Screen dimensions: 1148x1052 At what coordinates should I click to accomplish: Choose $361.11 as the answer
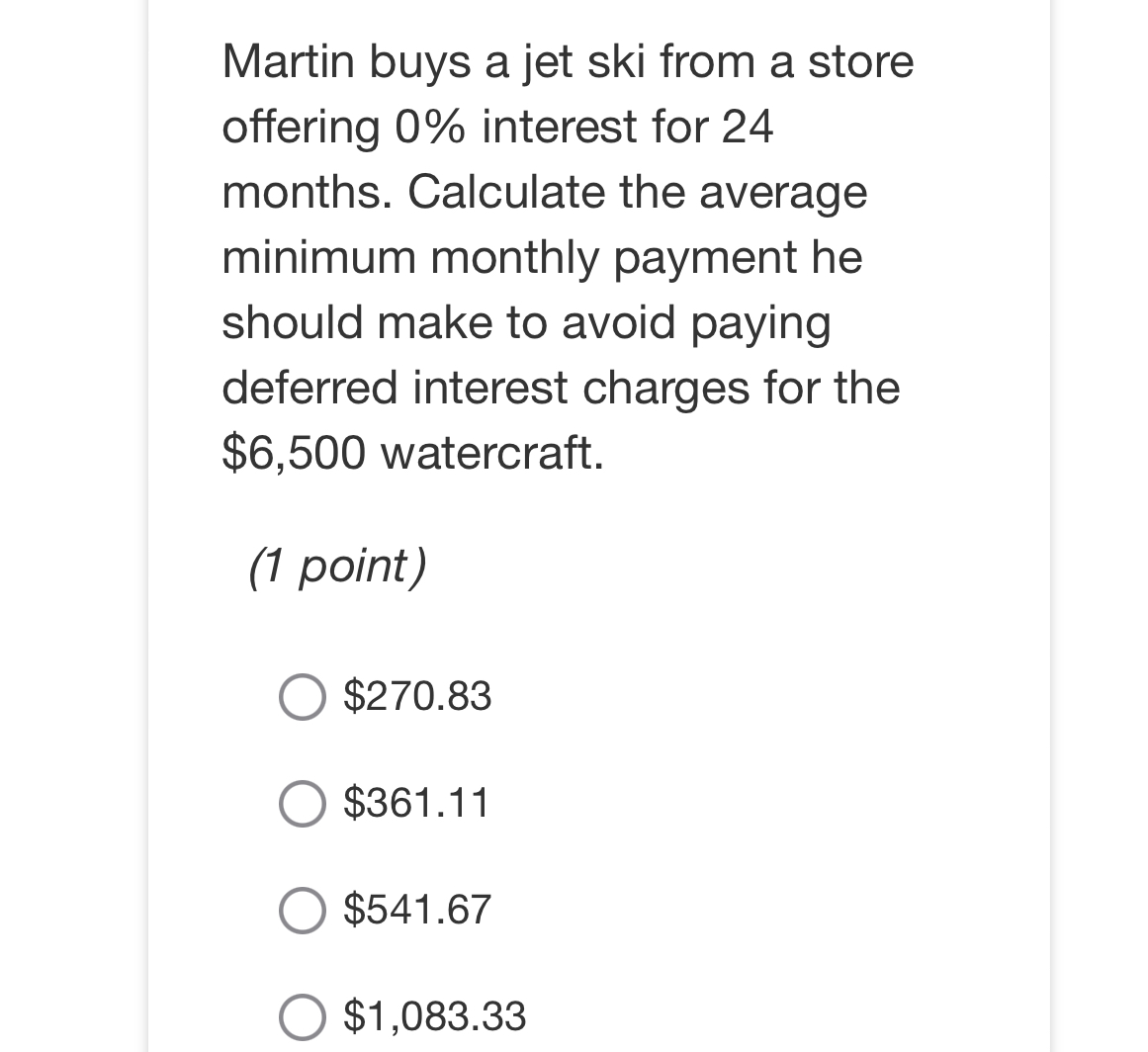pos(303,803)
